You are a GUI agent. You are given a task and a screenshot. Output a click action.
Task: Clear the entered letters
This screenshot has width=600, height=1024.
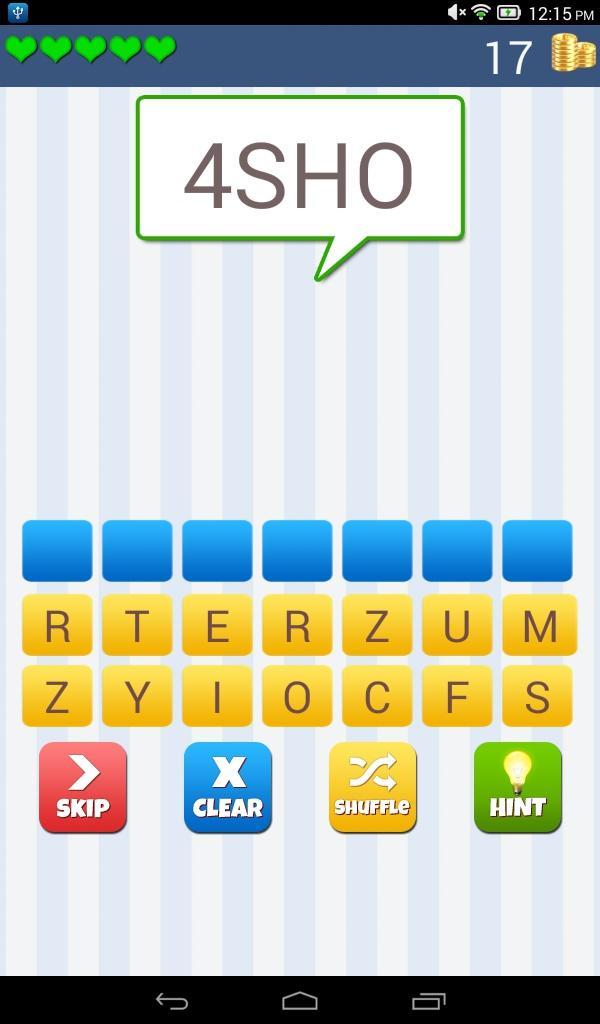(x=228, y=787)
